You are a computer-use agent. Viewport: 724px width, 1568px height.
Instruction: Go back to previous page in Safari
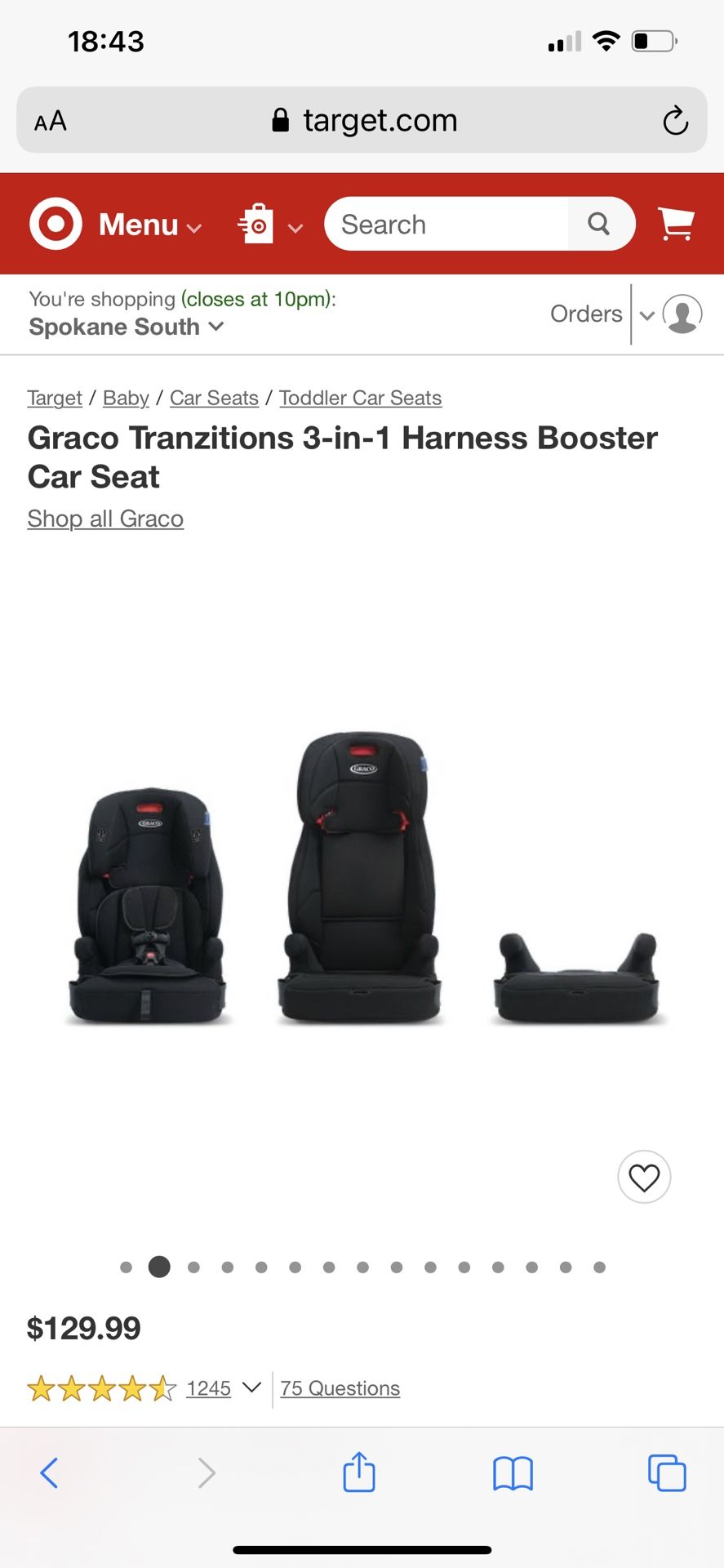point(49,1473)
